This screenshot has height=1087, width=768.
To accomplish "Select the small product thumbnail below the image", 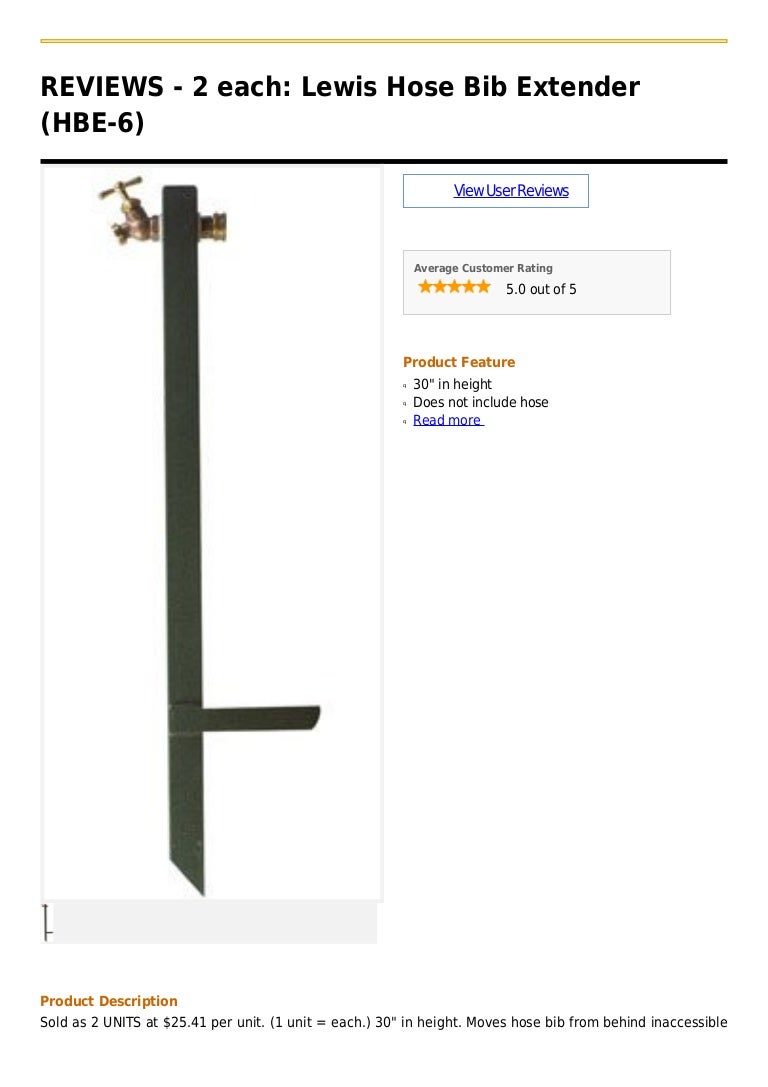I will 46,921.
